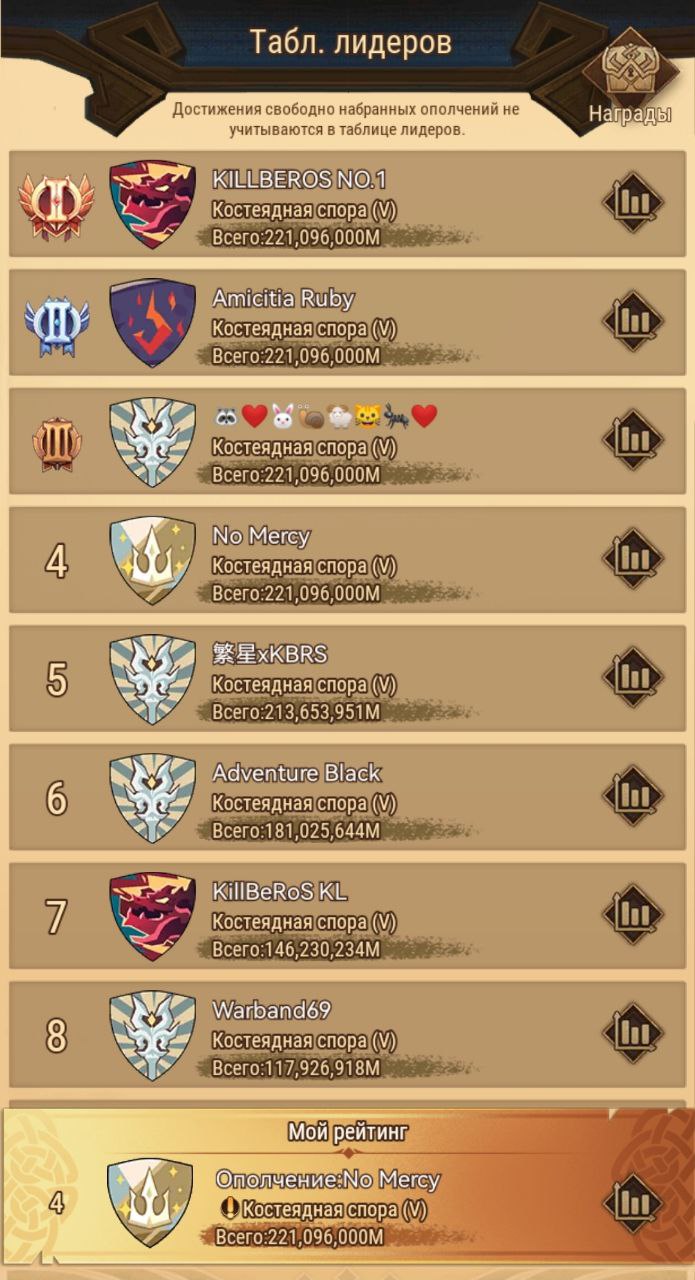View stats for KILLBEROS NO.1
Viewport: 695px width, 1280px height.
pyautogui.click(x=632, y=203)
